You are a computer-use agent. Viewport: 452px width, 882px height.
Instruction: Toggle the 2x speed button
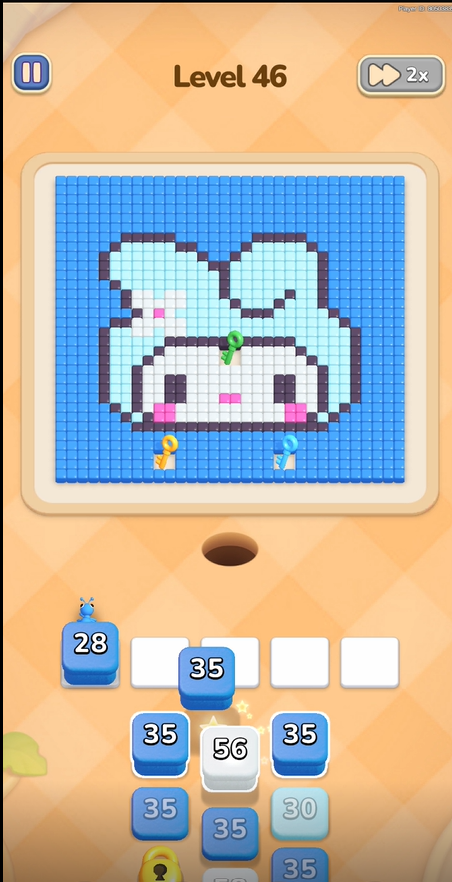[401, 75]
